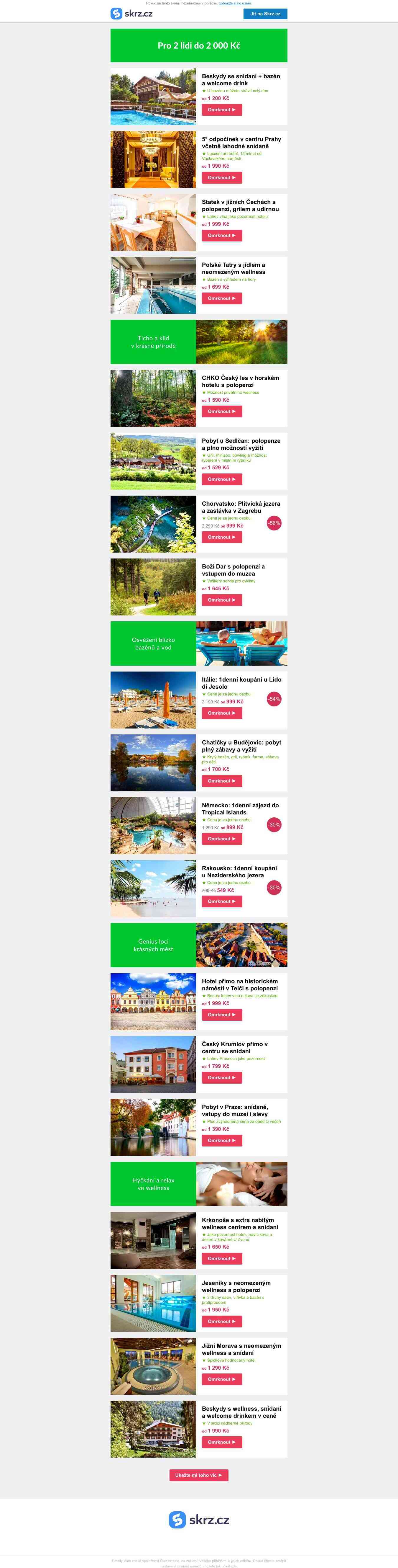The image size is (398, 1568).
Task: Tap Omrknout for Statek v jižních Čechách
Action: pyautogui.click(x=222, y=236)
